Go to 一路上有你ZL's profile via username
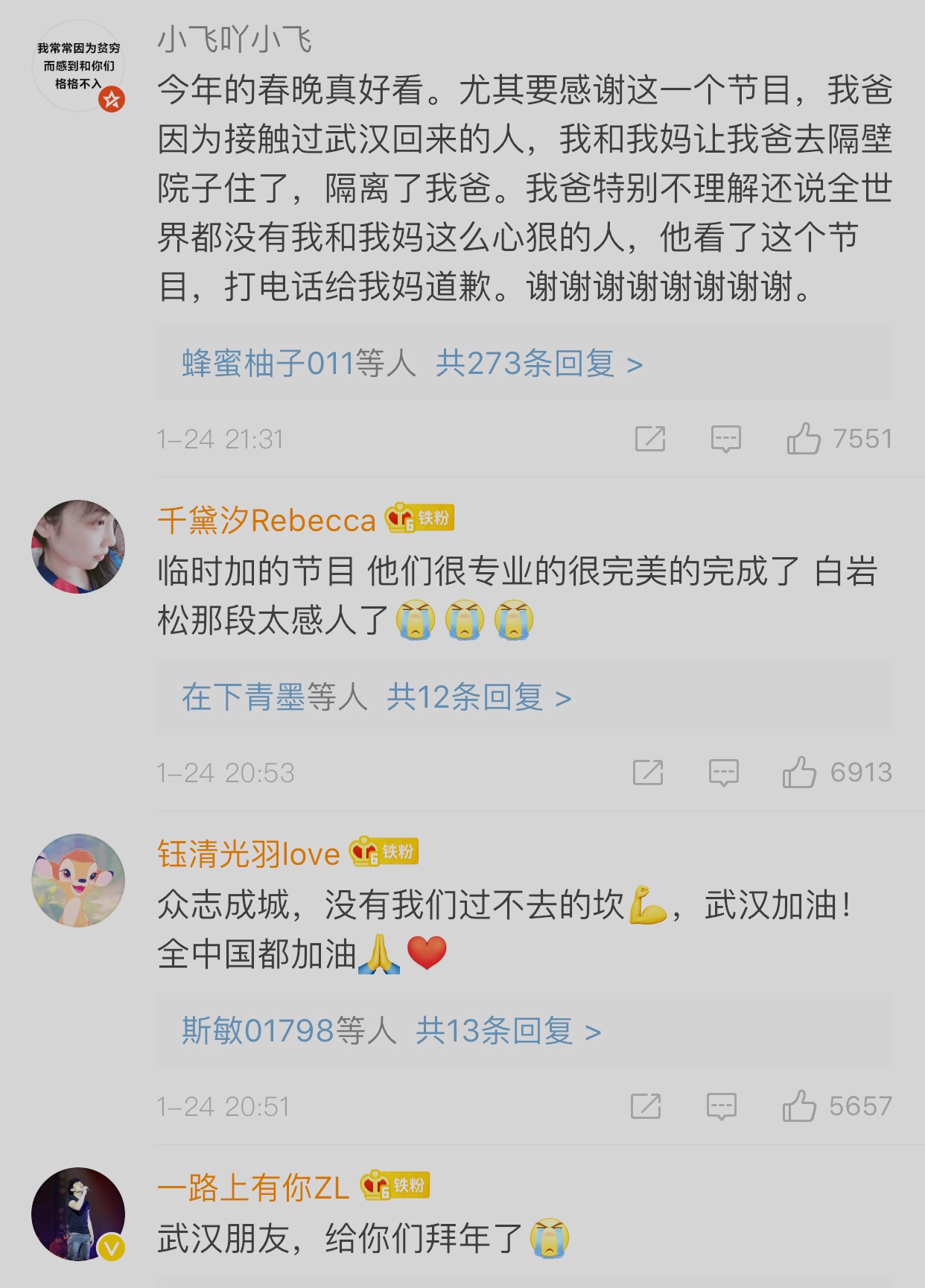 (x=253, y=1187)
